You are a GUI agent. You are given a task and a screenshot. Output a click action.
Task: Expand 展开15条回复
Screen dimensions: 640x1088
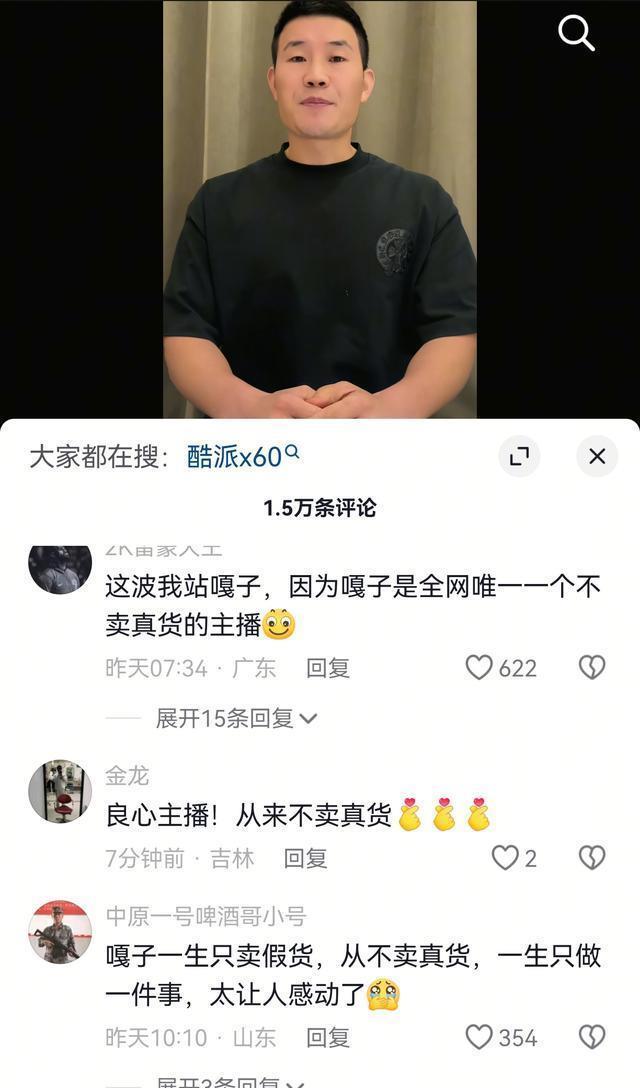236,718
